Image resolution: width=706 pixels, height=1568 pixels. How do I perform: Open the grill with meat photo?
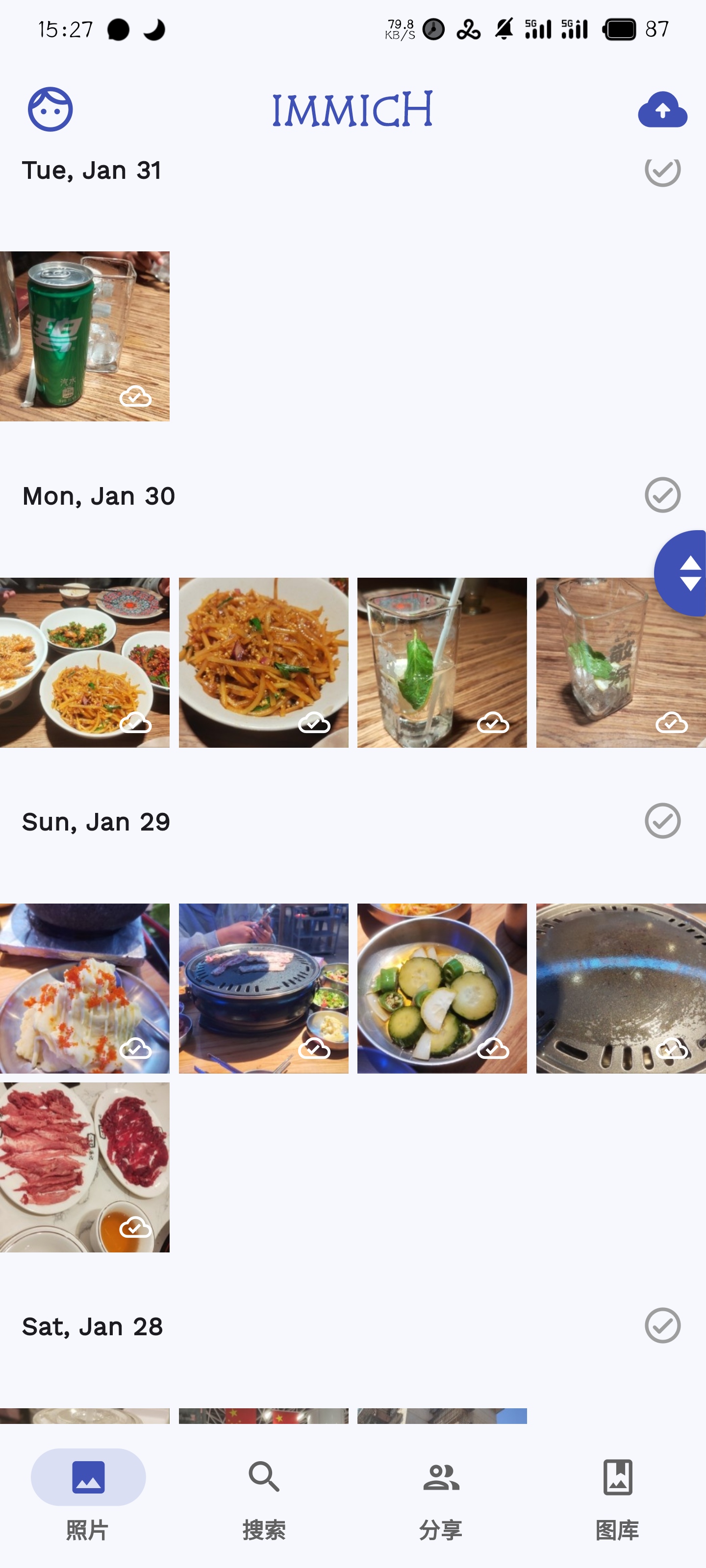pyautogui.click(x=263, y=988)
